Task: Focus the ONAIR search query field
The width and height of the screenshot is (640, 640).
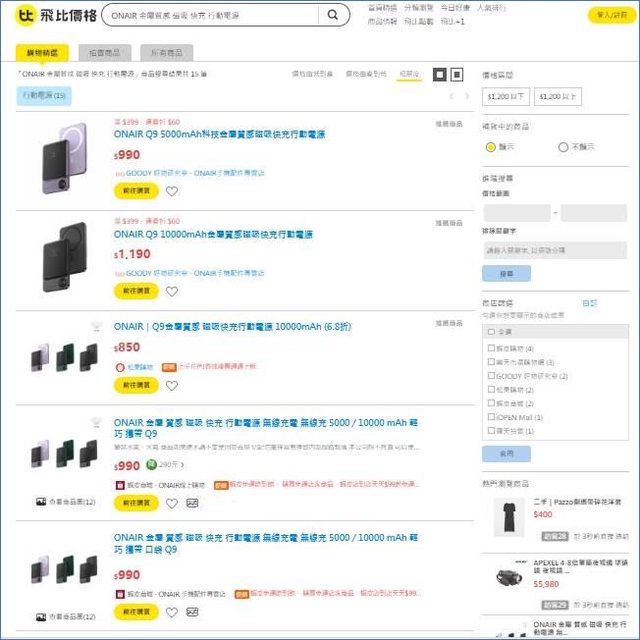Action: (210, 16)
